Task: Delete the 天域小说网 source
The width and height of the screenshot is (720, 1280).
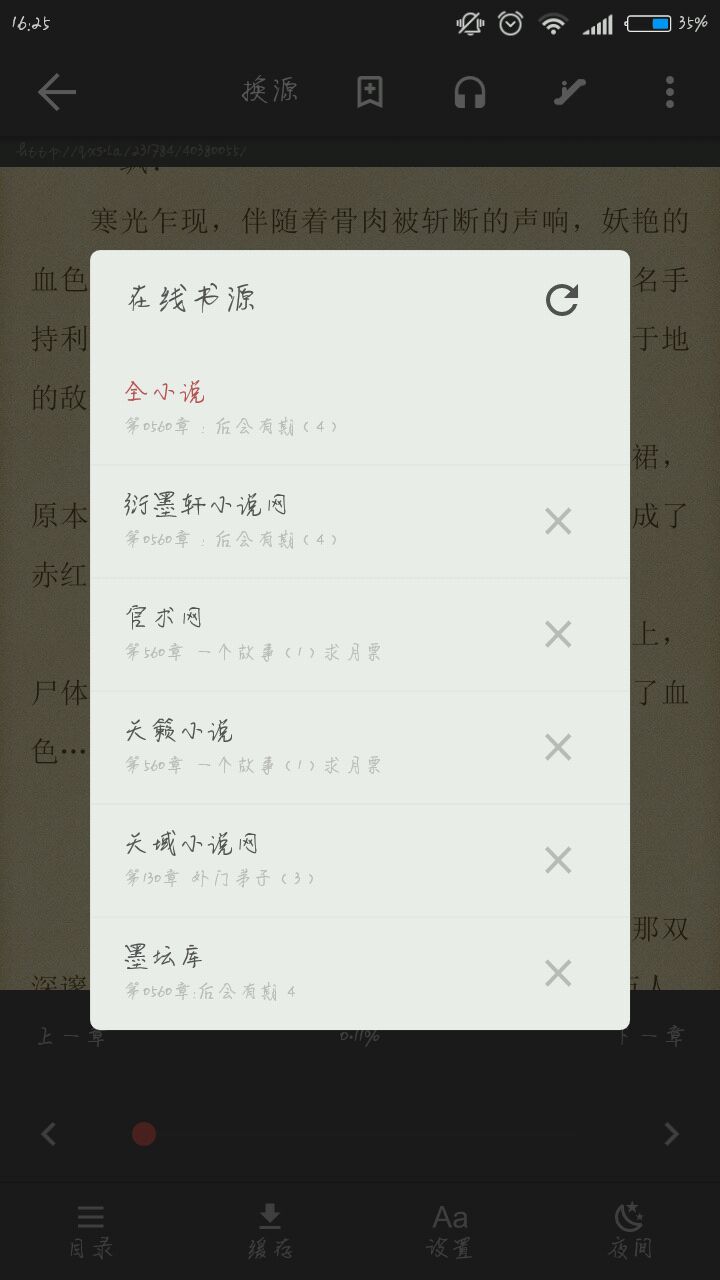Action: (558, 860)
